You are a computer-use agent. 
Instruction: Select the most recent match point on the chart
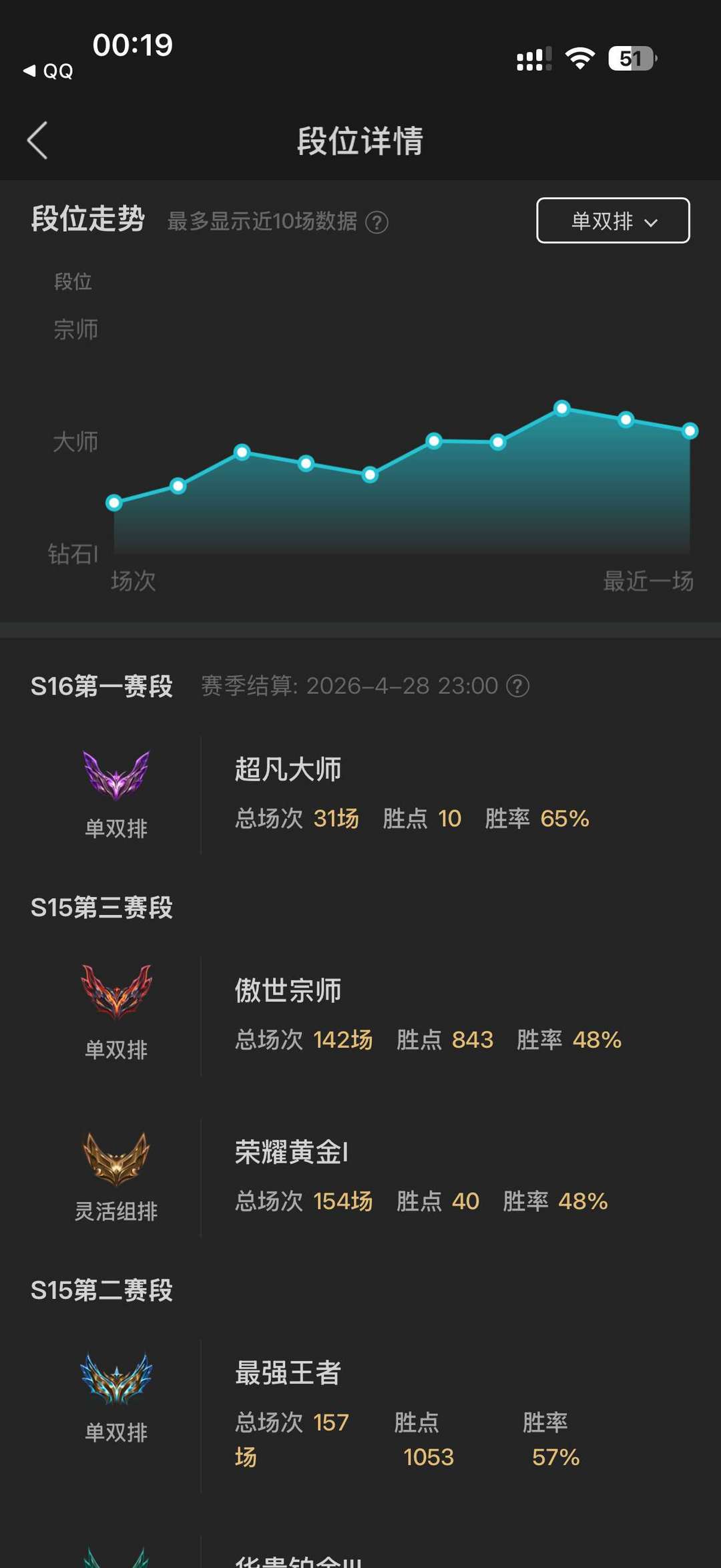tap(690, 431)
